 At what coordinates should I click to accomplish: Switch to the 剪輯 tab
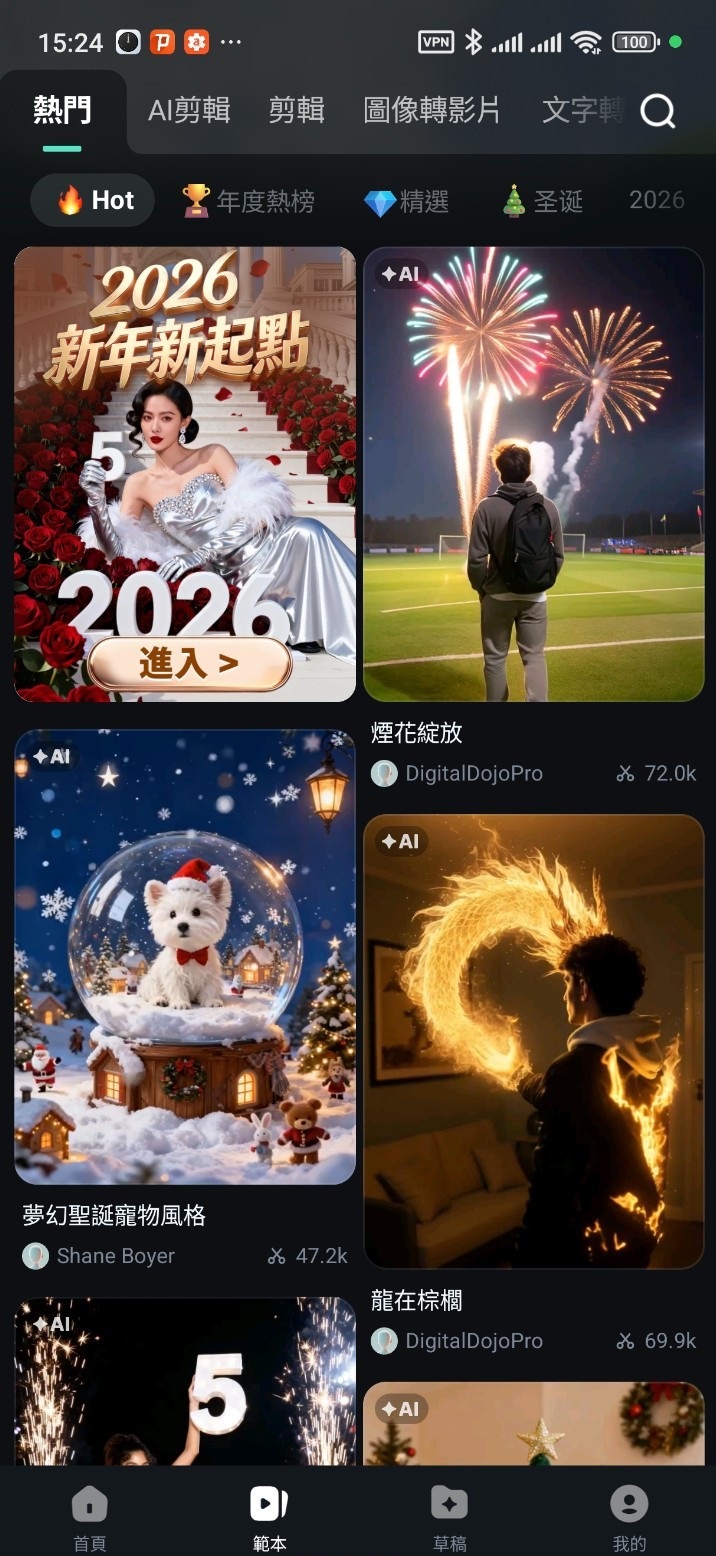pyautogui.click(x=296, y=110)
